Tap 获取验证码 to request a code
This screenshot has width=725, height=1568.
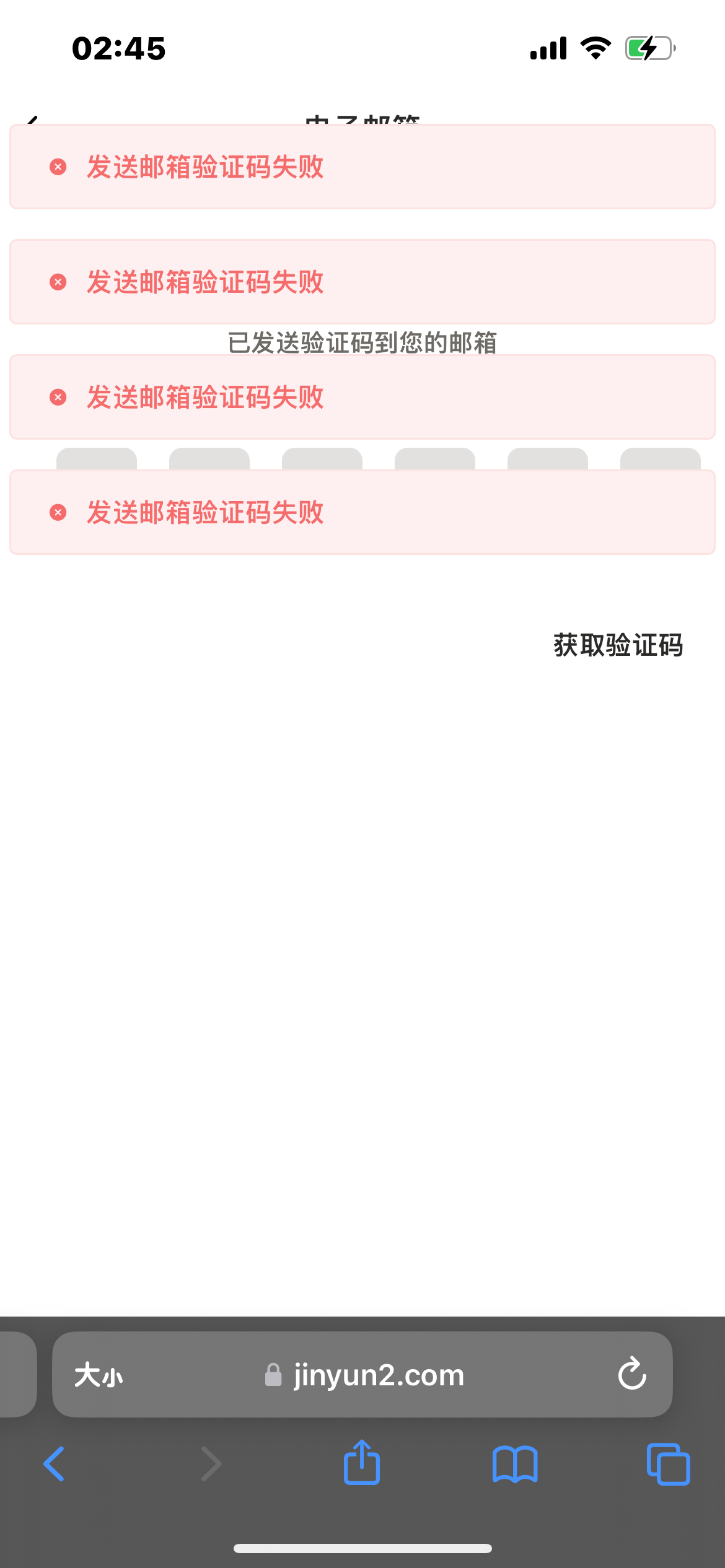618,645
